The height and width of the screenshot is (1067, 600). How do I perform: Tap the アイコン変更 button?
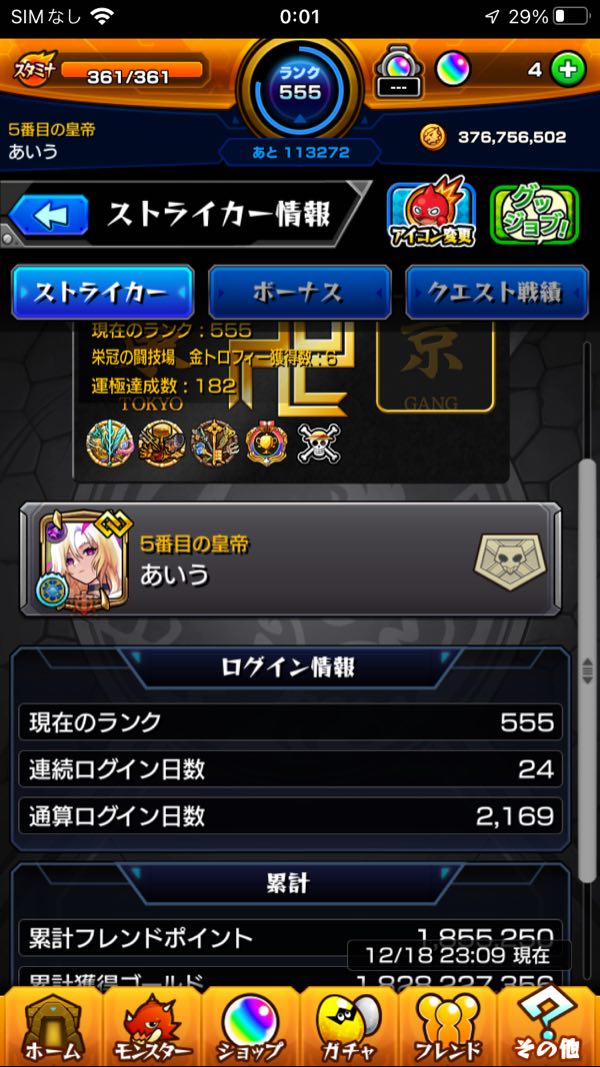coord(431,215)
